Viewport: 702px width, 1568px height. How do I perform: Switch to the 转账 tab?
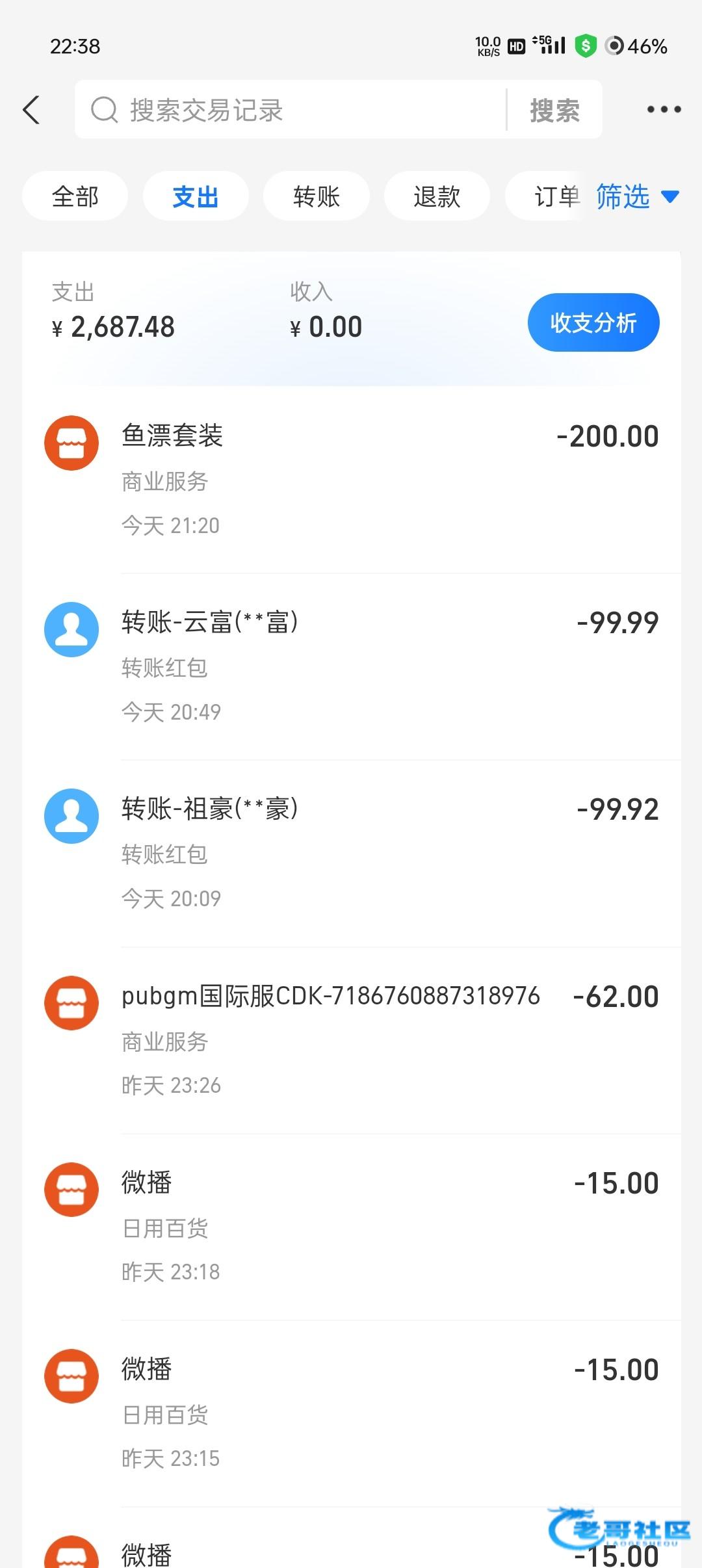[317, 196]
